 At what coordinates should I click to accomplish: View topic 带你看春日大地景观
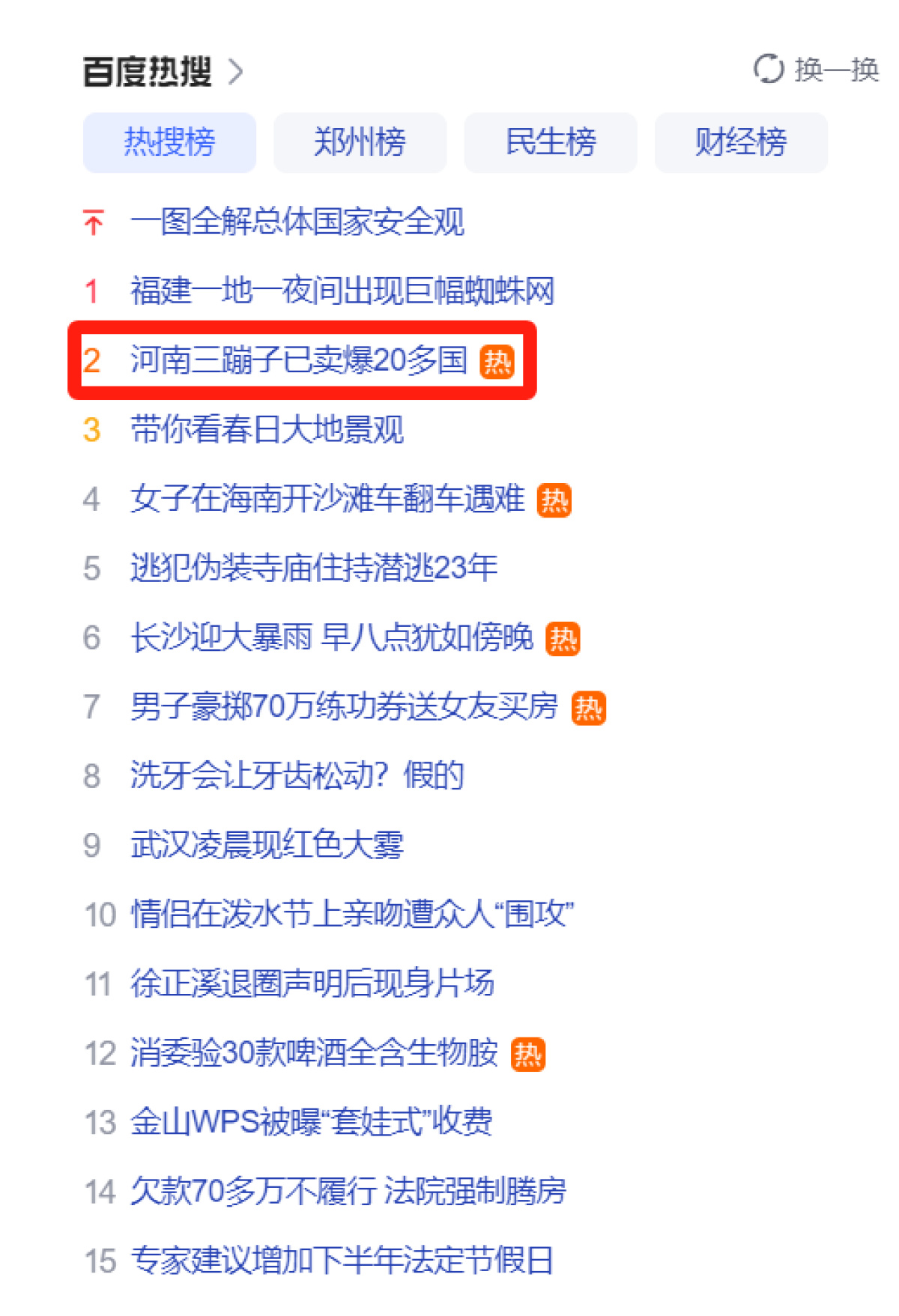[x=267, y=430]
